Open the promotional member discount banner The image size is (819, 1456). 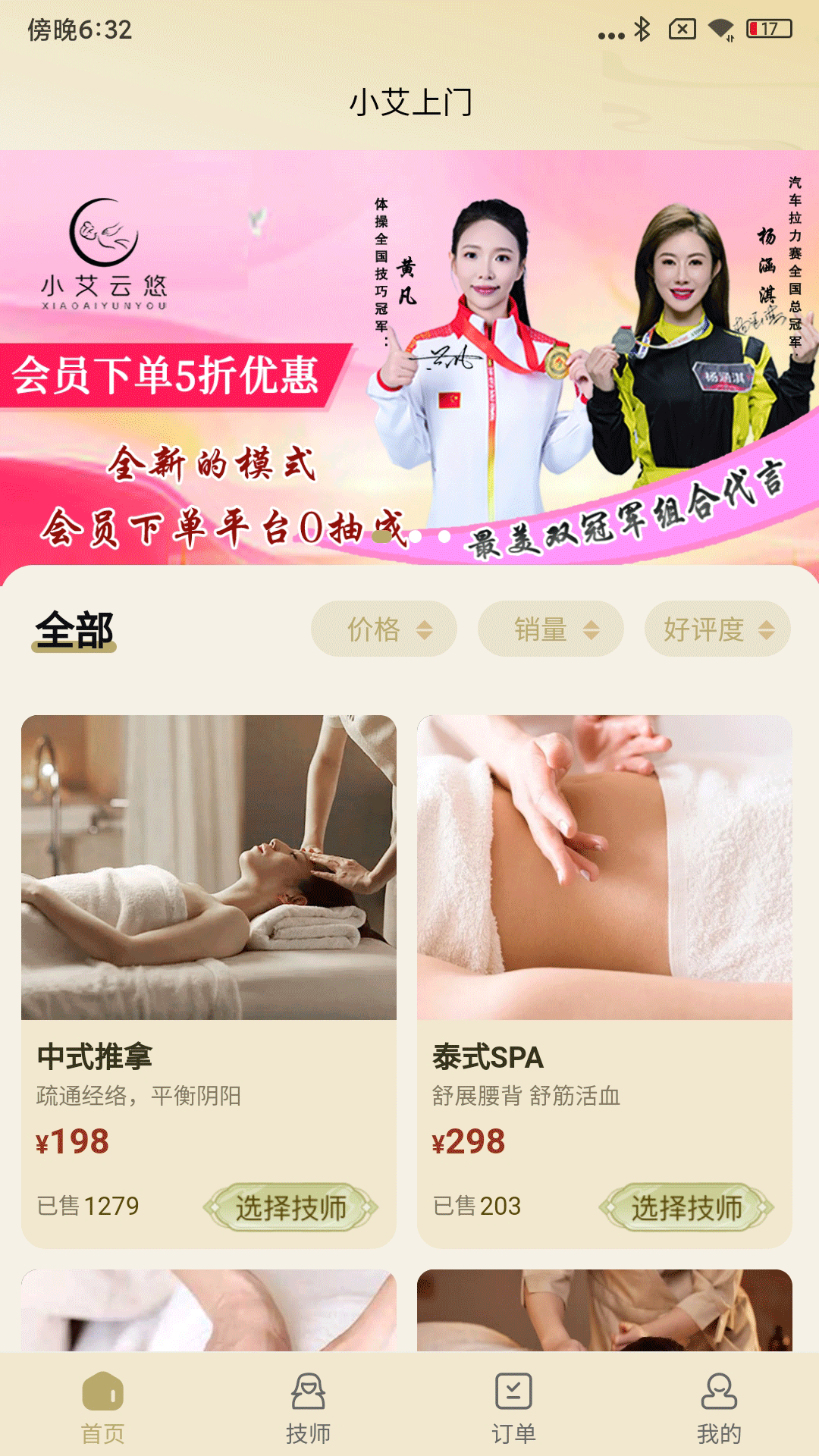coord(409,356)
